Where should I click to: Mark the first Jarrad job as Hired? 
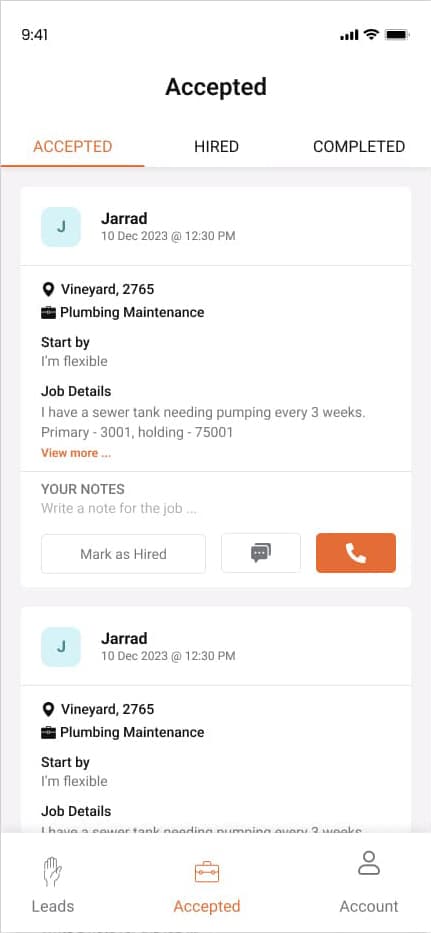[123, 554]
